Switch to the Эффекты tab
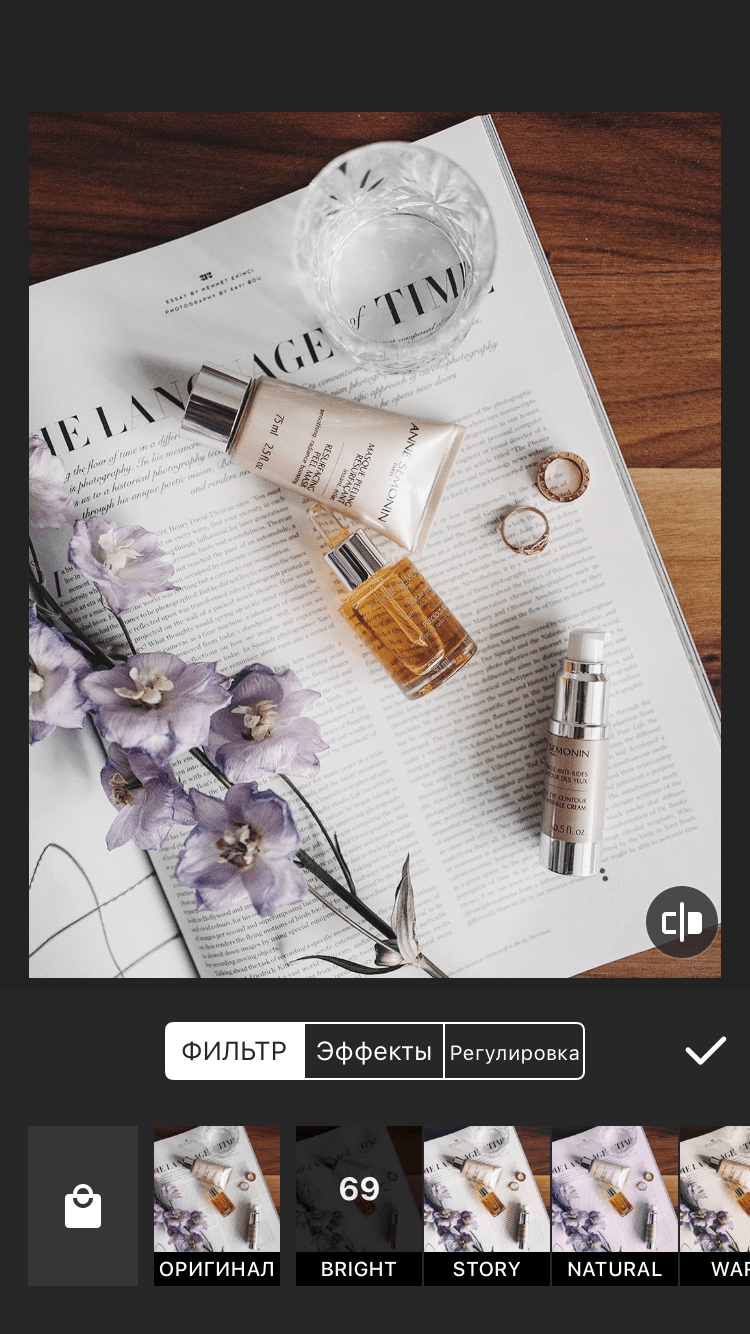750x1334 pixels. (374, 1051)
